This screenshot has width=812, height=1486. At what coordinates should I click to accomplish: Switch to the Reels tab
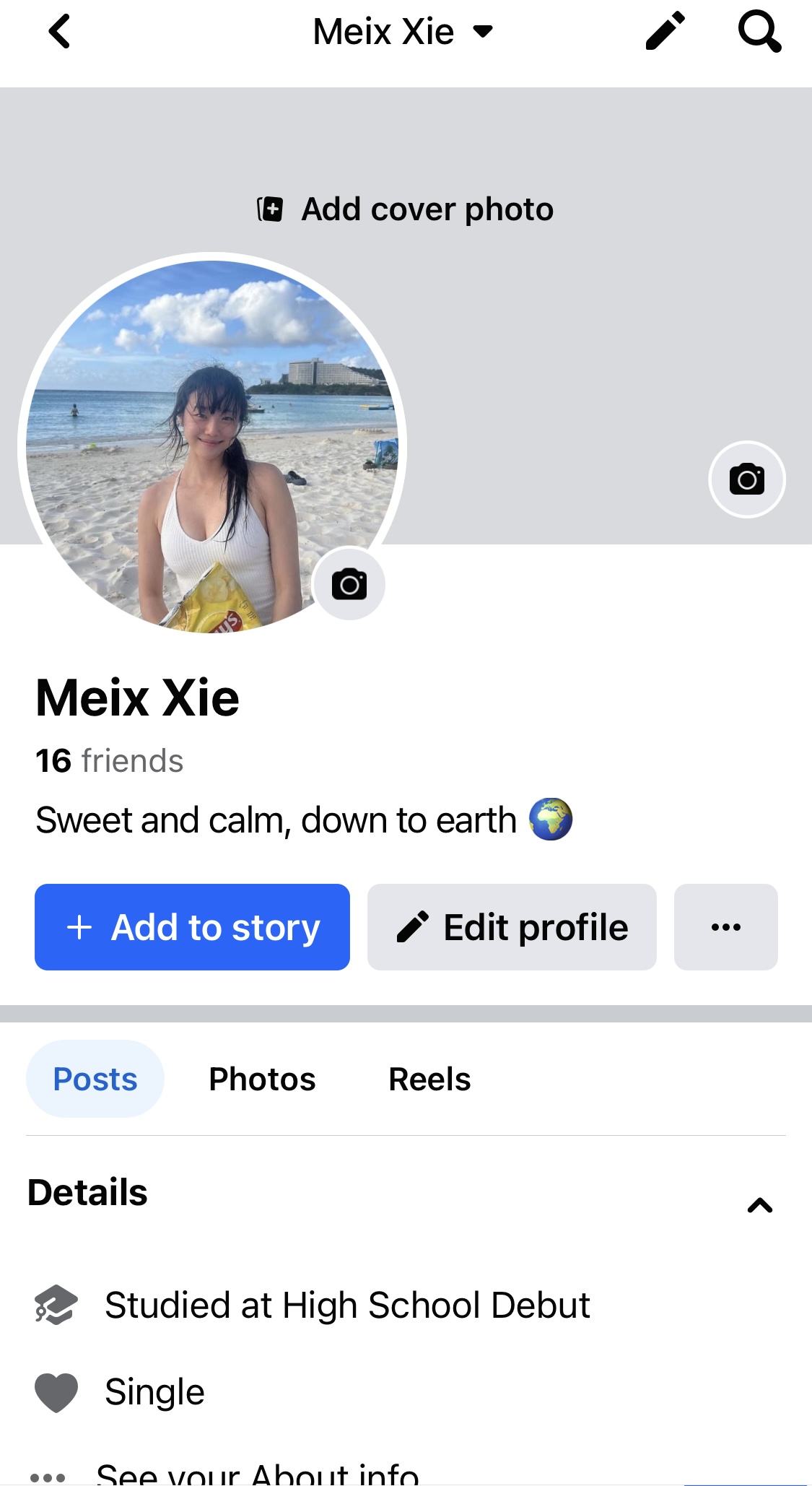(x=429, y=1079)
